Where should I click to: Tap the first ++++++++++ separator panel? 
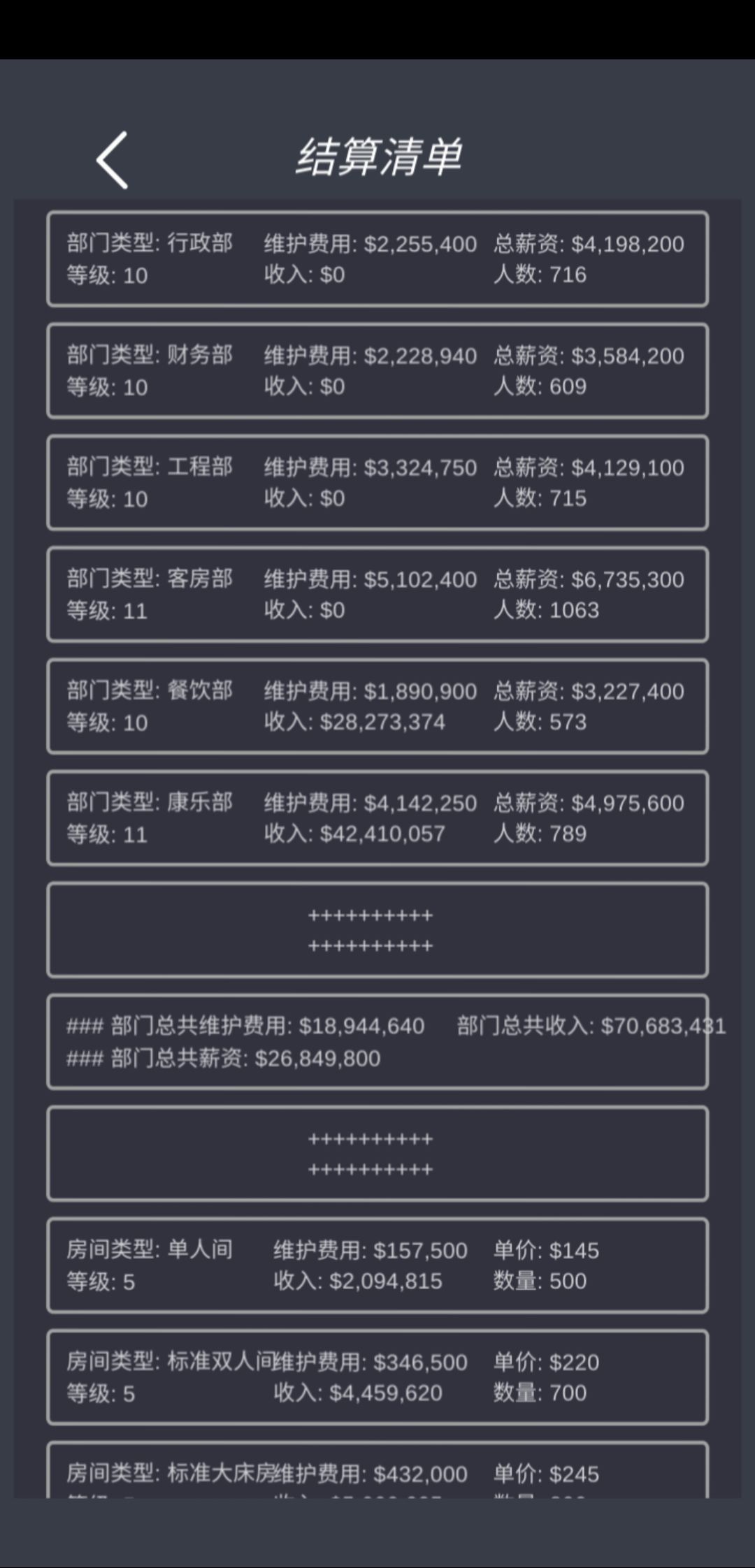point(377,931)
